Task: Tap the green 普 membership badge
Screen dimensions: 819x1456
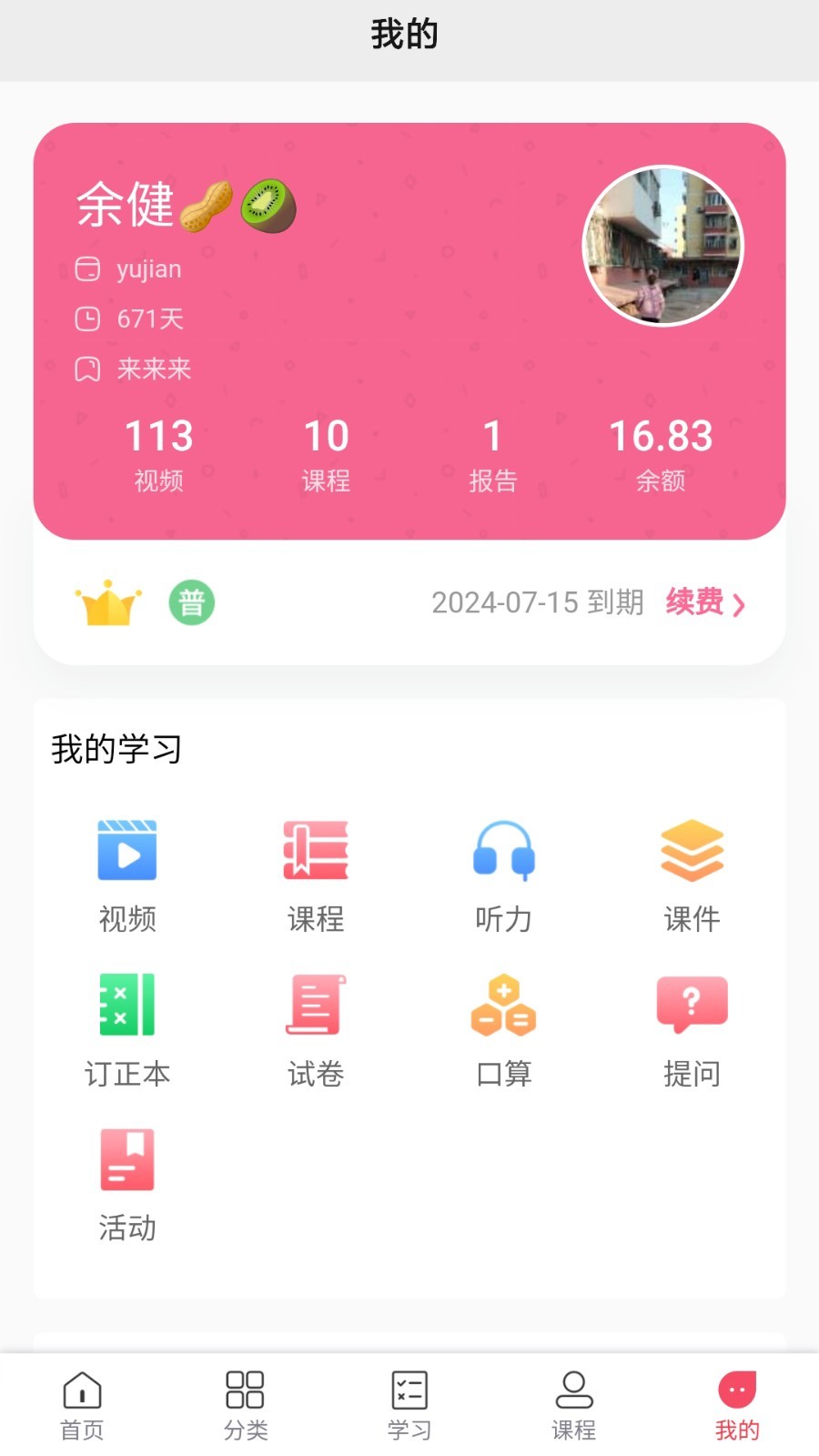Action: 191,603
